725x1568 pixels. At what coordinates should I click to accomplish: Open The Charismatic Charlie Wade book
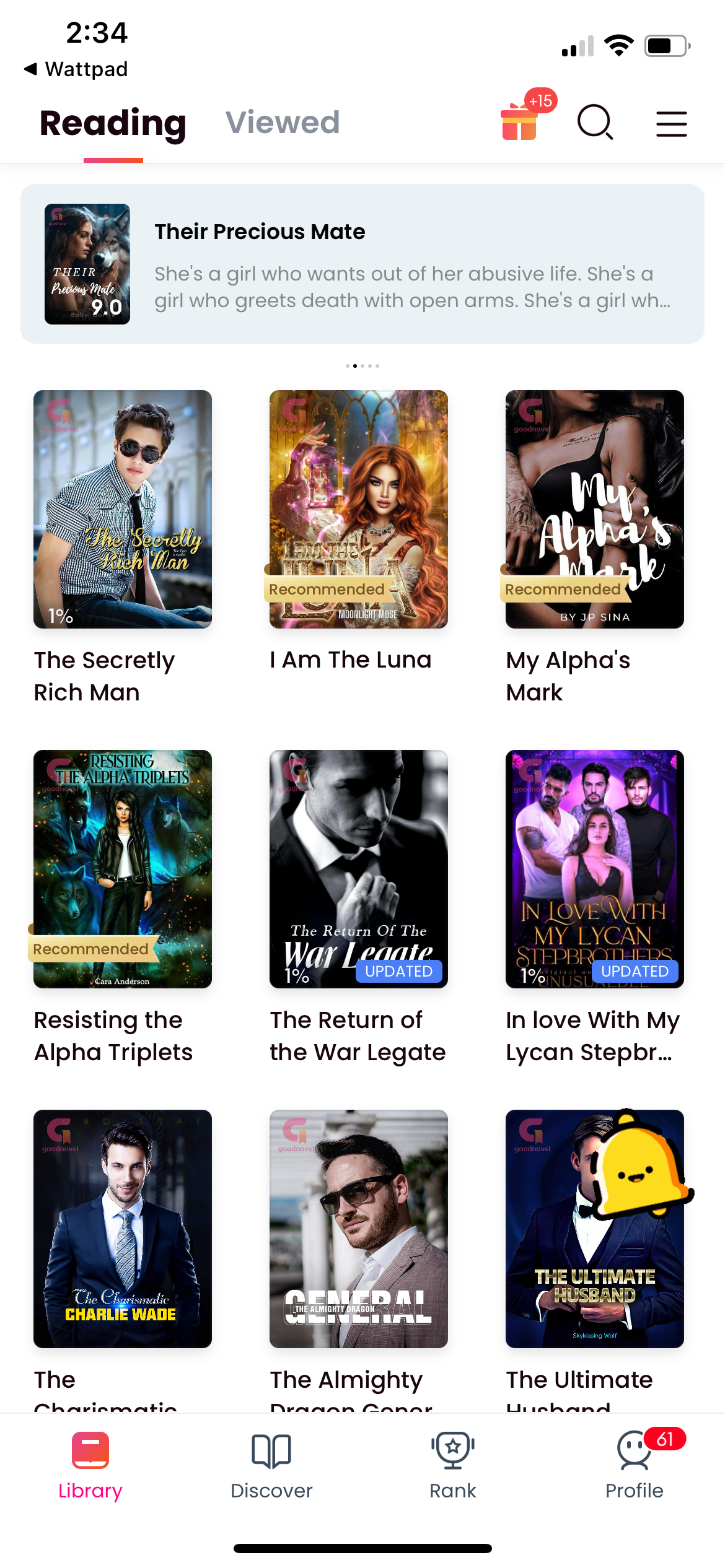coord(123,1229)
